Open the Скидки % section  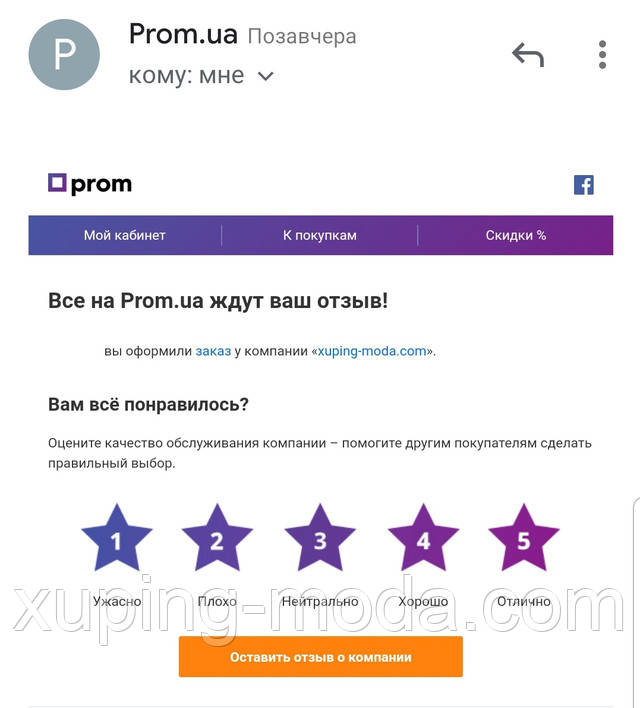click(x=516, y=236)
